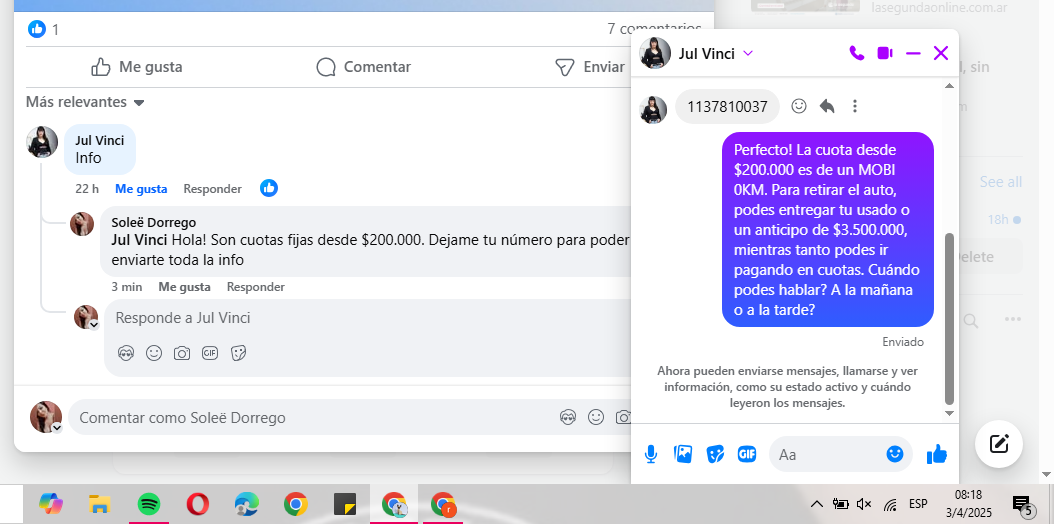
Task: Open the GIF picker in the chat
Action: [x=746, y=454]
